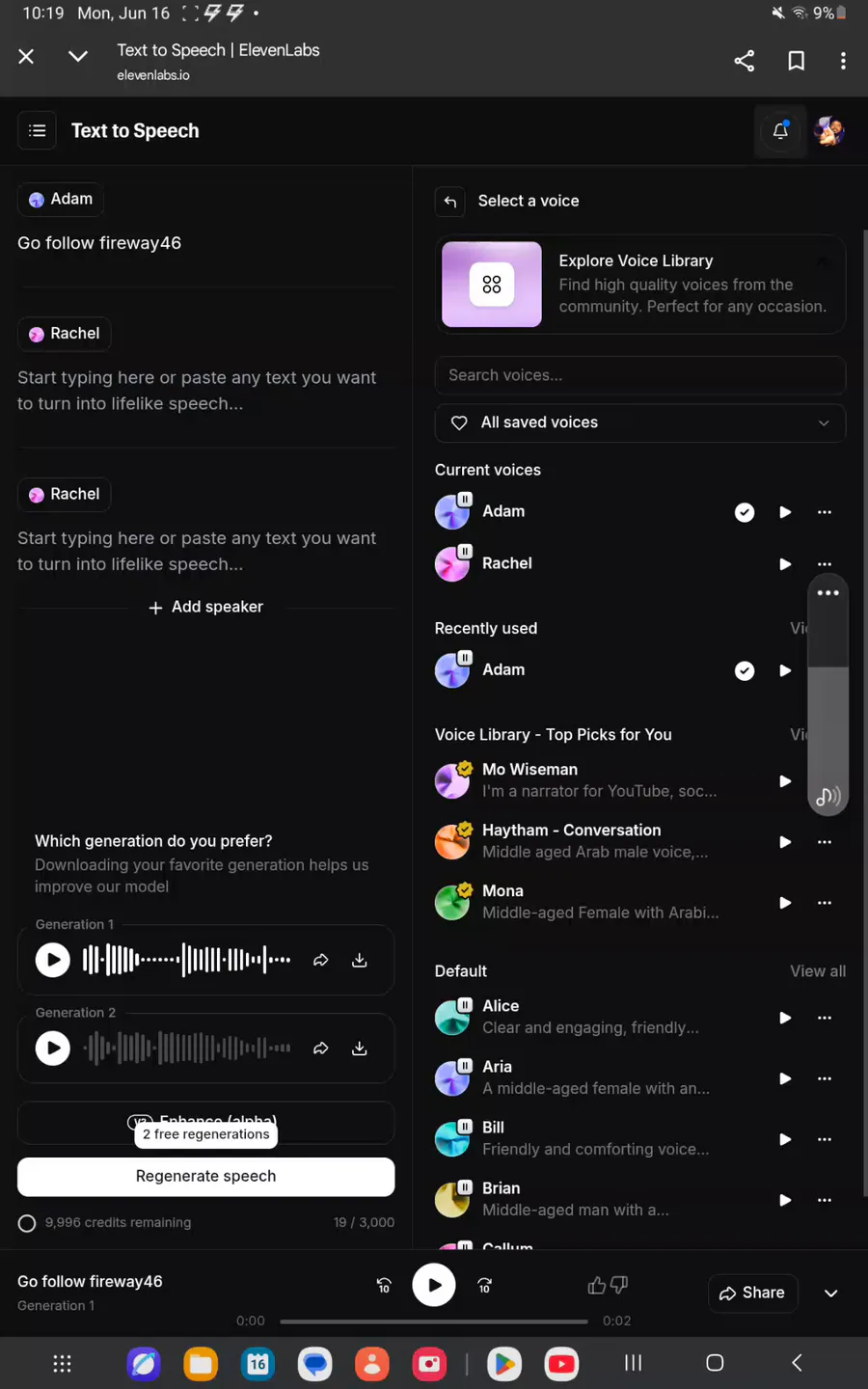Open the sidebar menu button
Viewport: 868px width, 1389px height.
pos(38,130)
